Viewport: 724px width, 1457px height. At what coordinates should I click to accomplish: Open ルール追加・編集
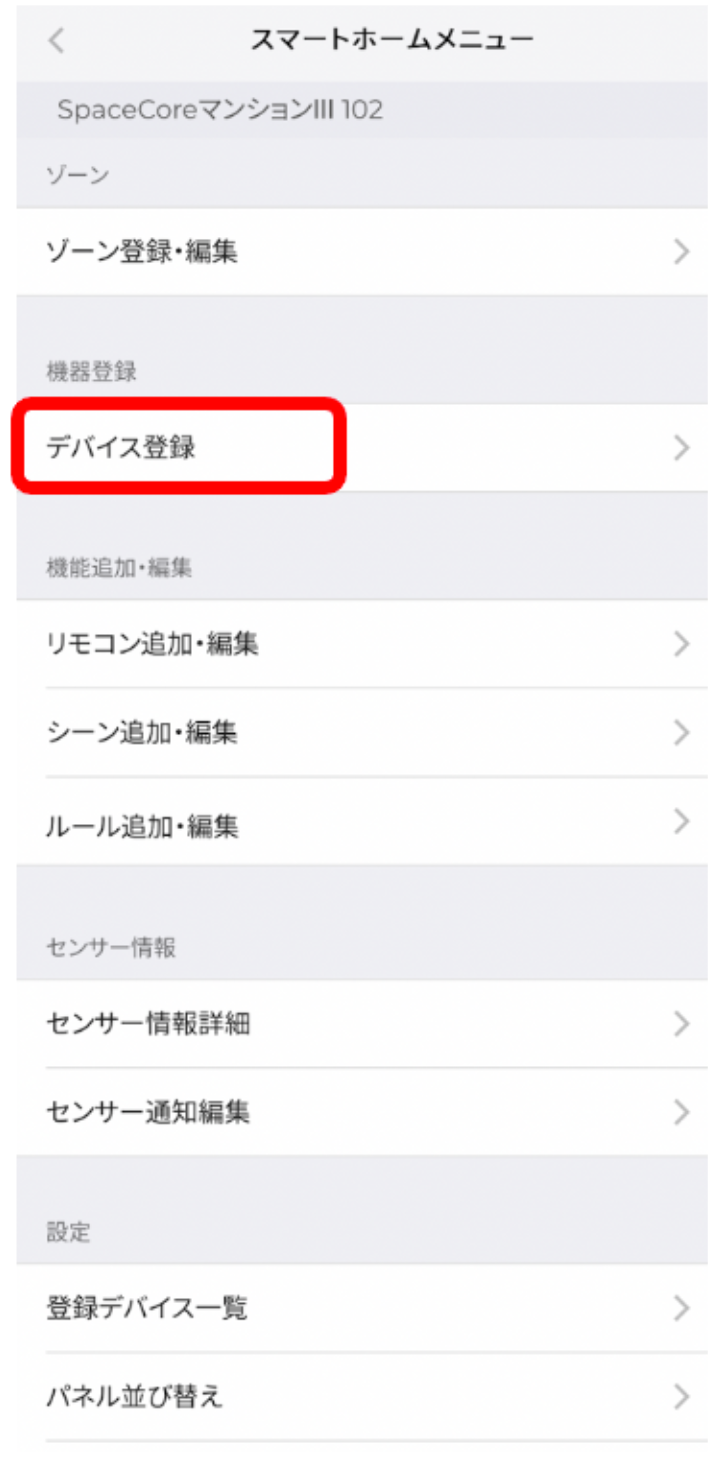(362, 824)
